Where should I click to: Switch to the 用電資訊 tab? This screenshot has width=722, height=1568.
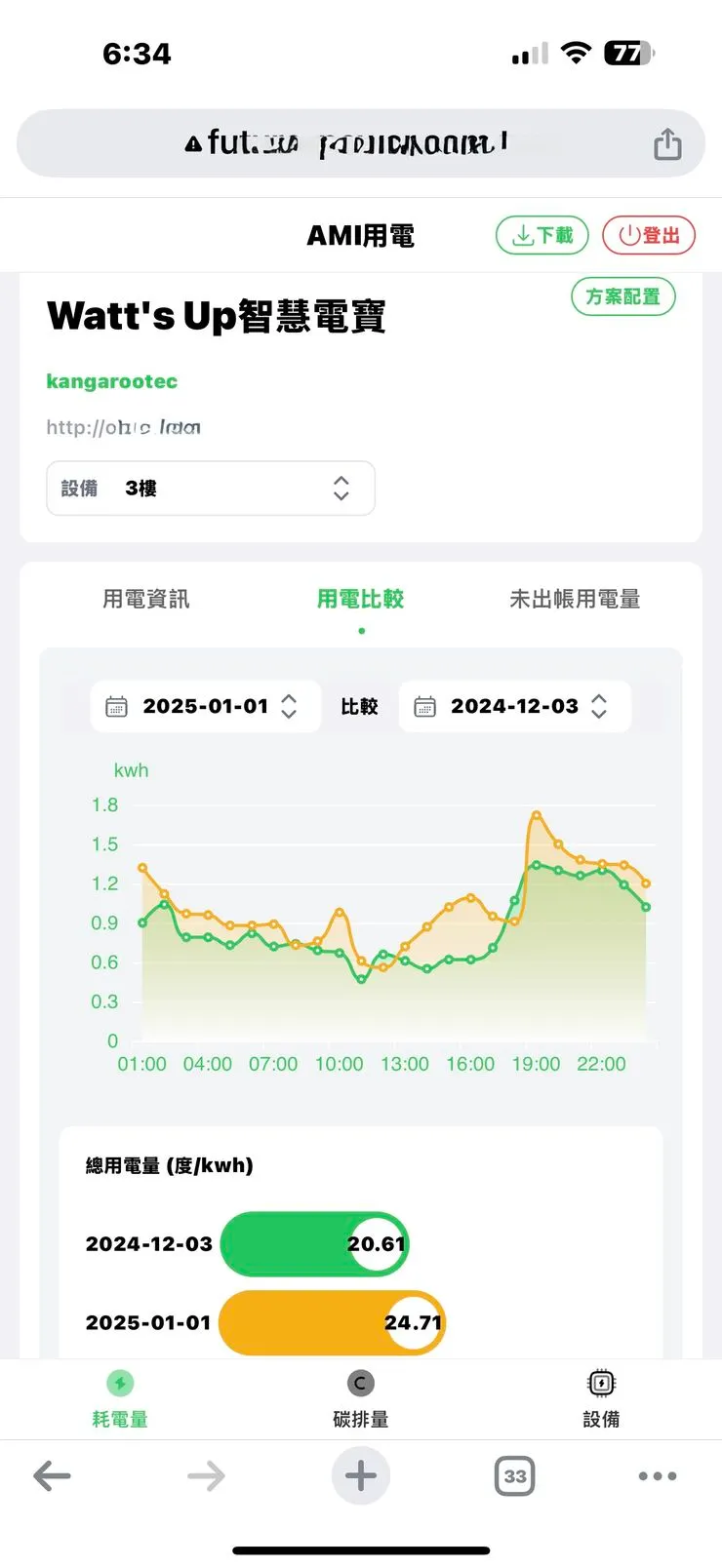pos(145,599)
